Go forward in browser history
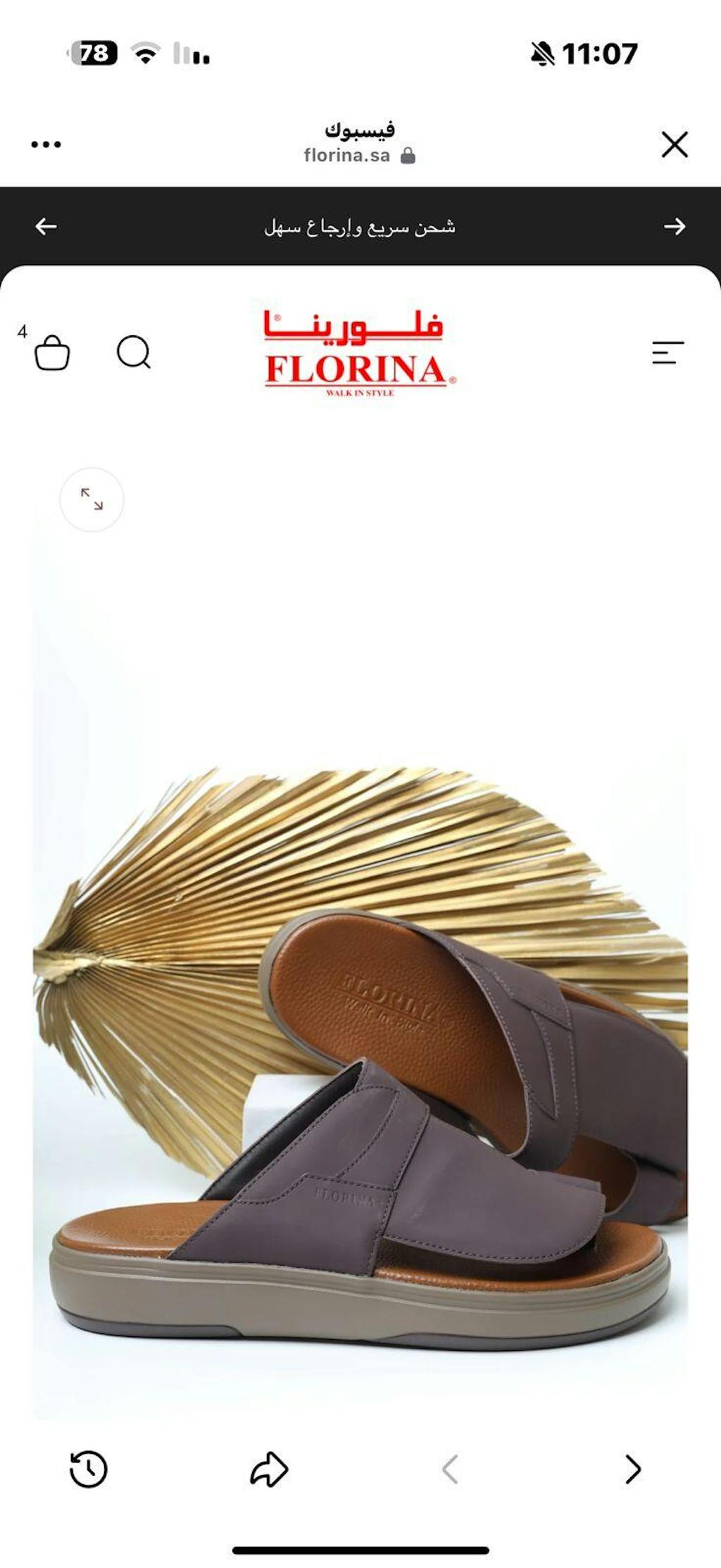721x1568 pixels. click(632, 1469)
